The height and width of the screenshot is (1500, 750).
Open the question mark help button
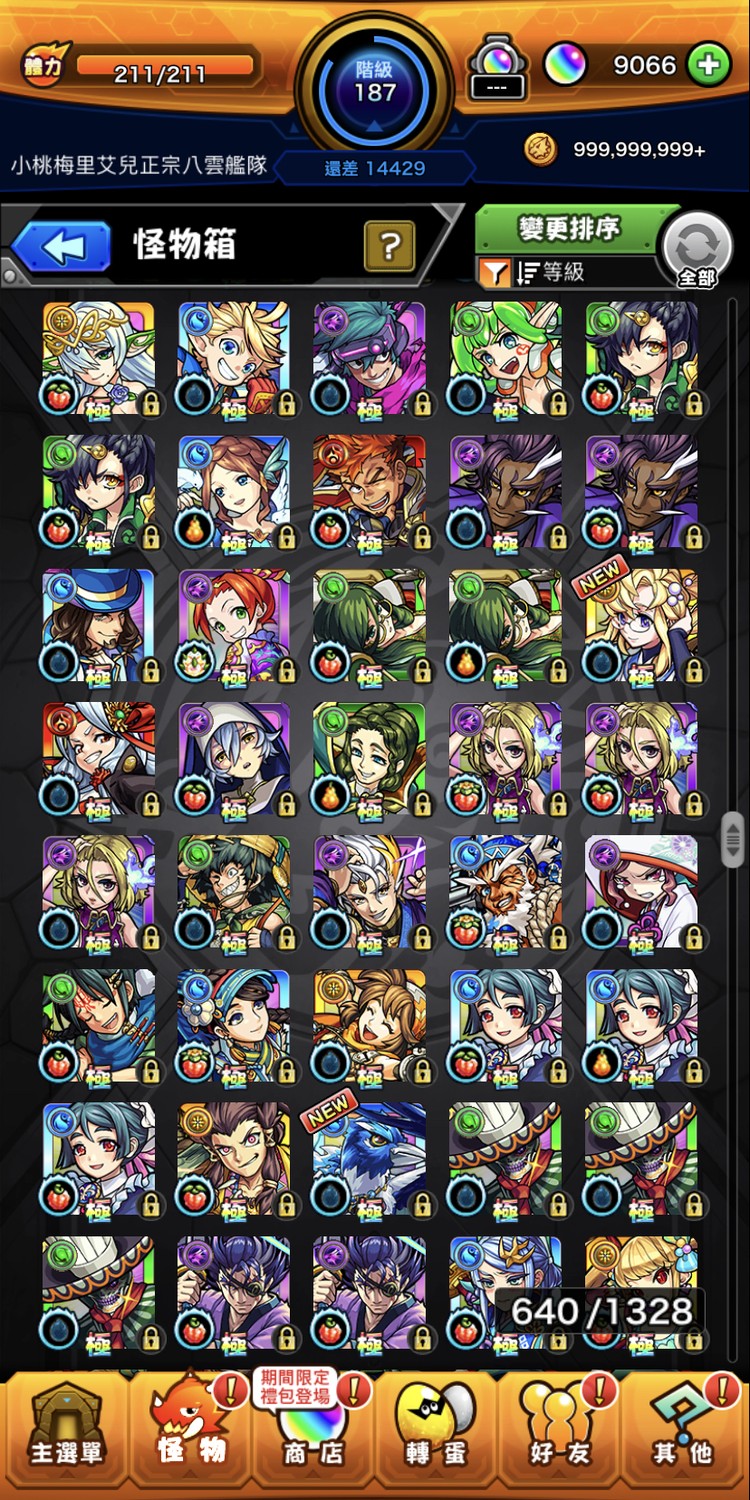(390, 244)
